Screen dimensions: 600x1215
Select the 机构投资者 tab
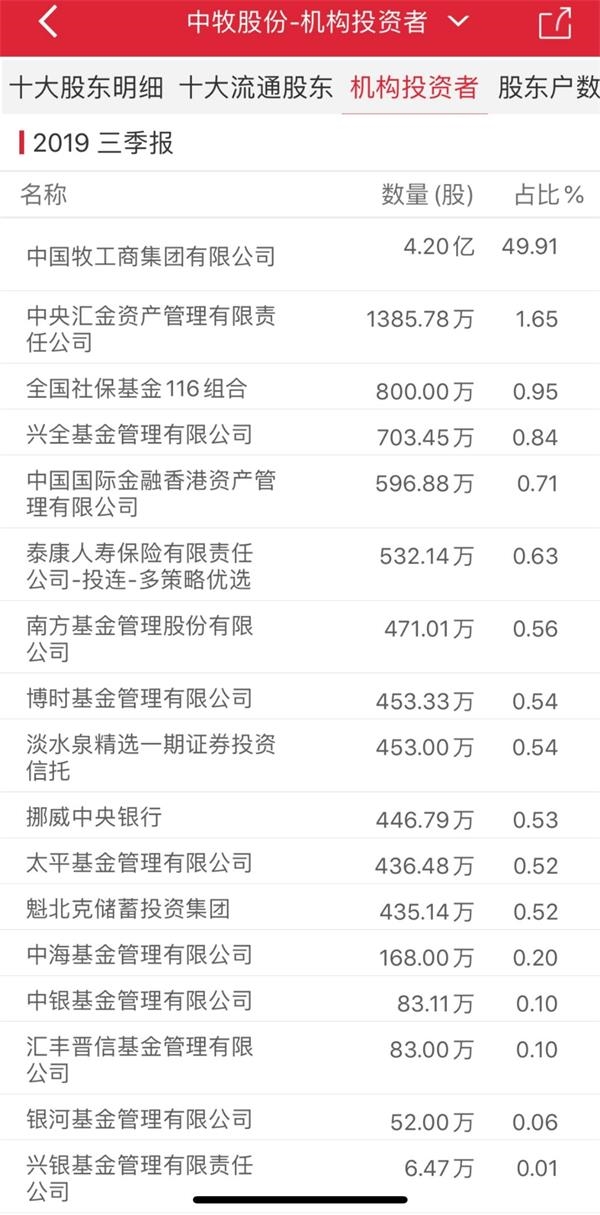(414, 88)
